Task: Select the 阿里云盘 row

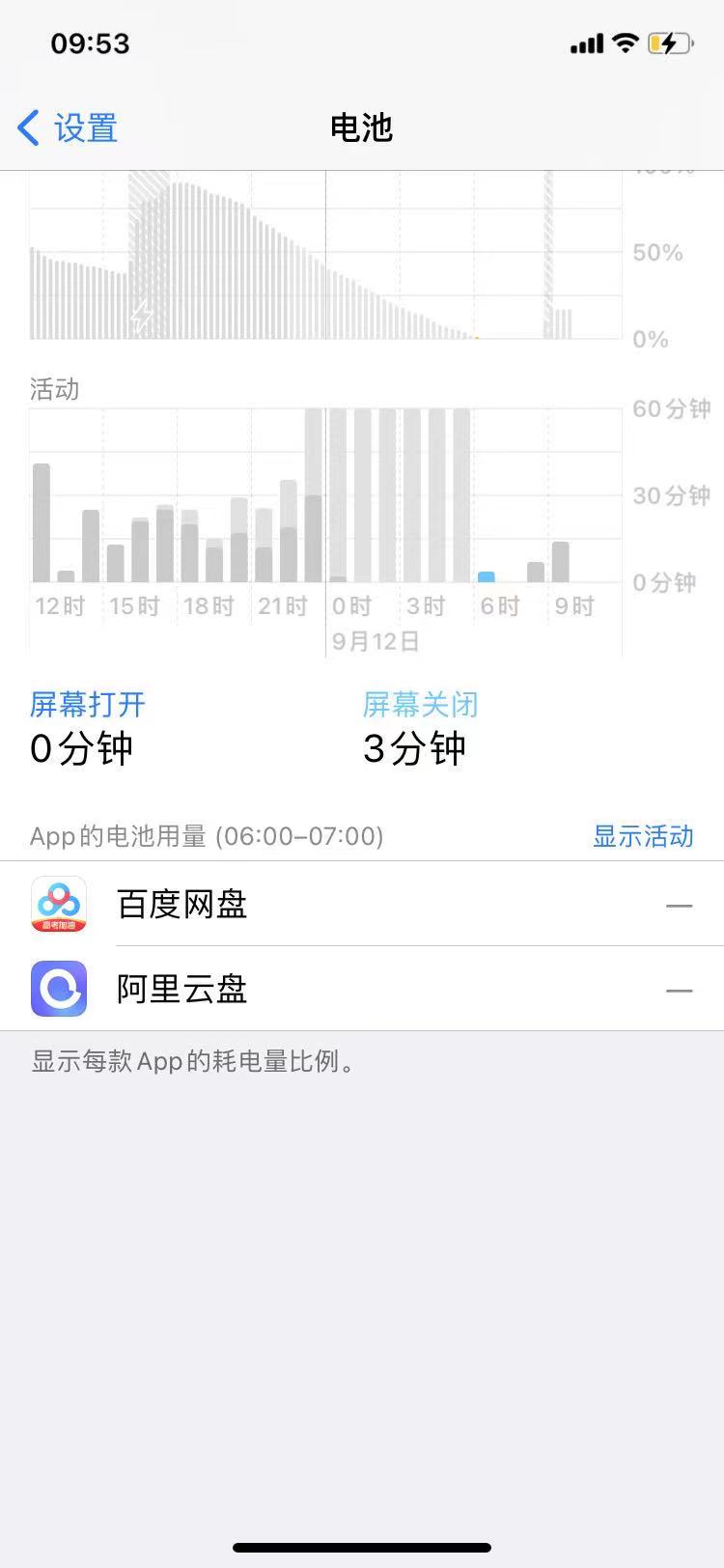Action: coord(362,989)
